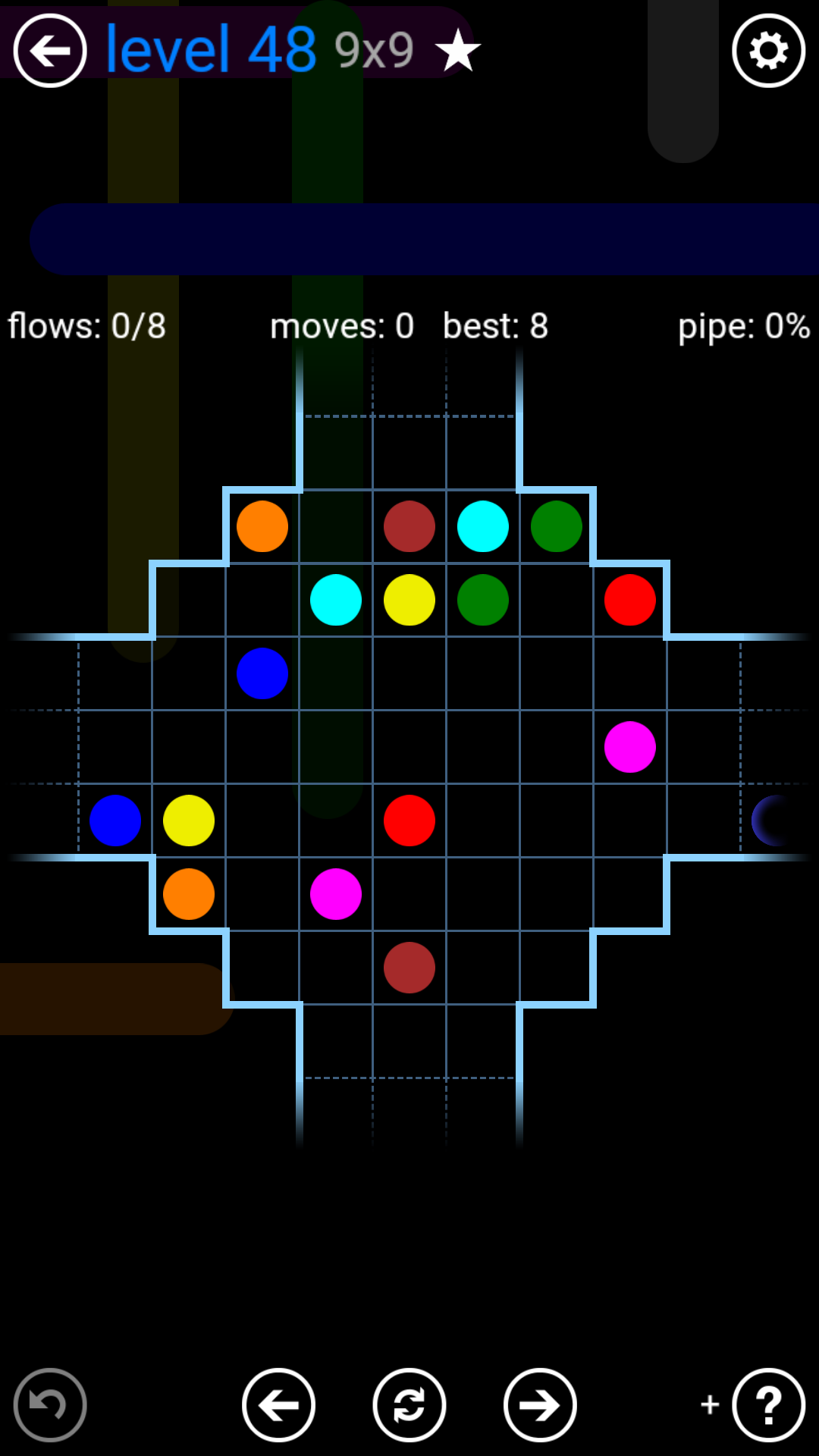819x1456 pixels.
Task: Advance to the next level
Action: [540, 1405]
